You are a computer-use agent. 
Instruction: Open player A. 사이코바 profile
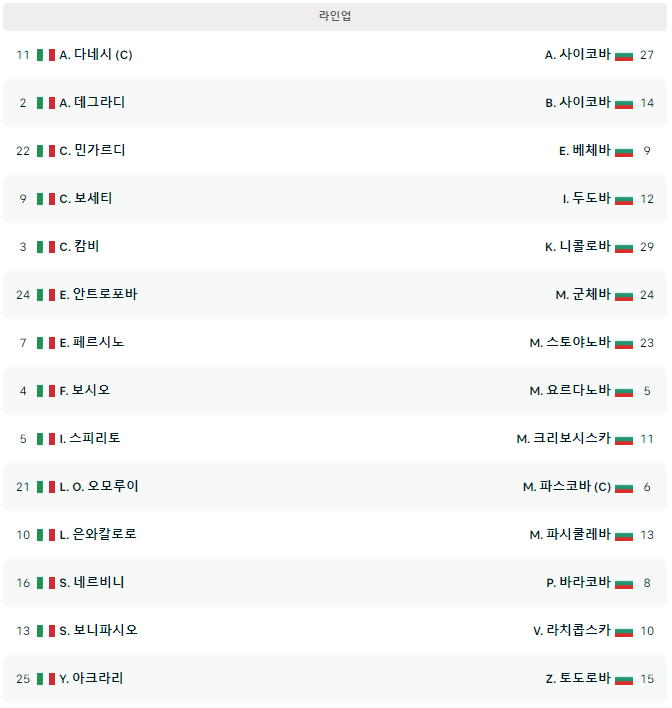pos(577,55)
